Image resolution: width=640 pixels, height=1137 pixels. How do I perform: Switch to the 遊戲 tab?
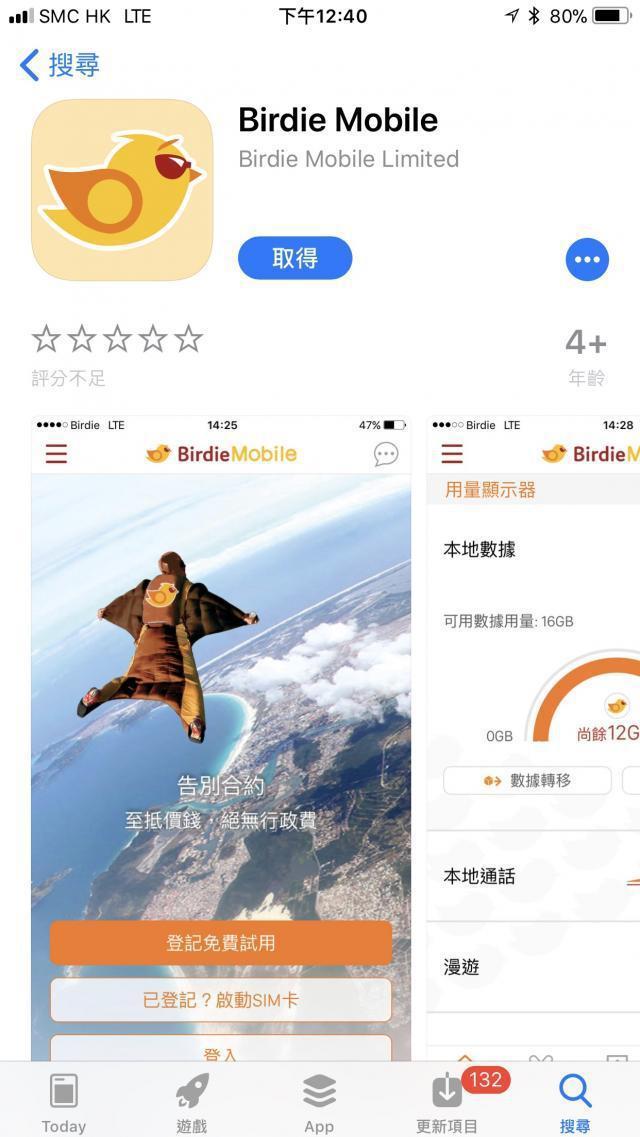(x=192, y=1101)
